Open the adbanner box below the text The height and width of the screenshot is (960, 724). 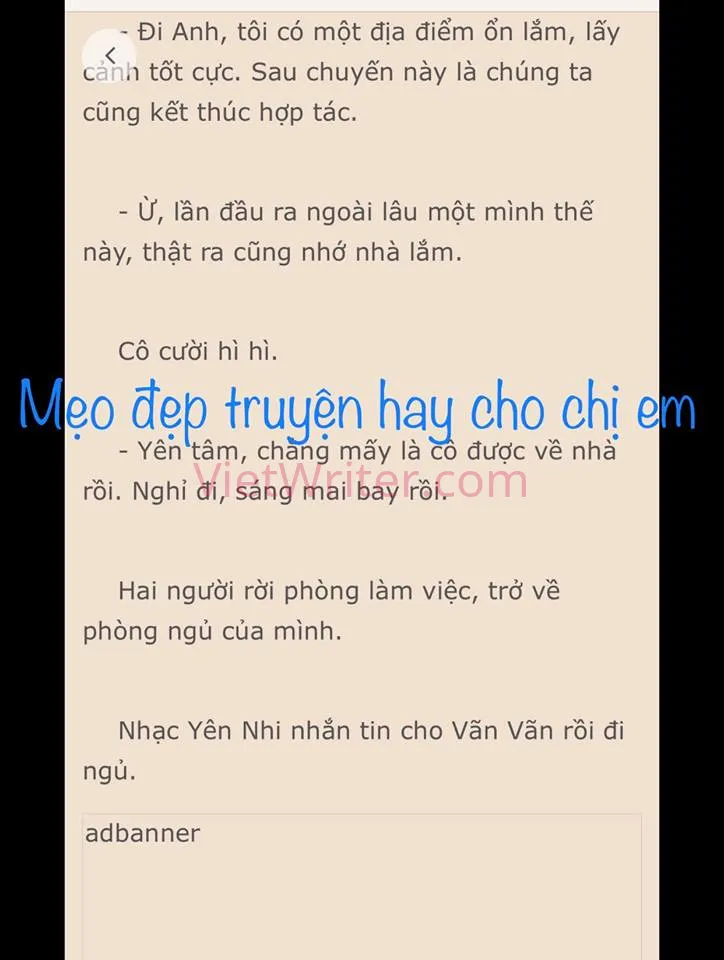coord(362,885)
